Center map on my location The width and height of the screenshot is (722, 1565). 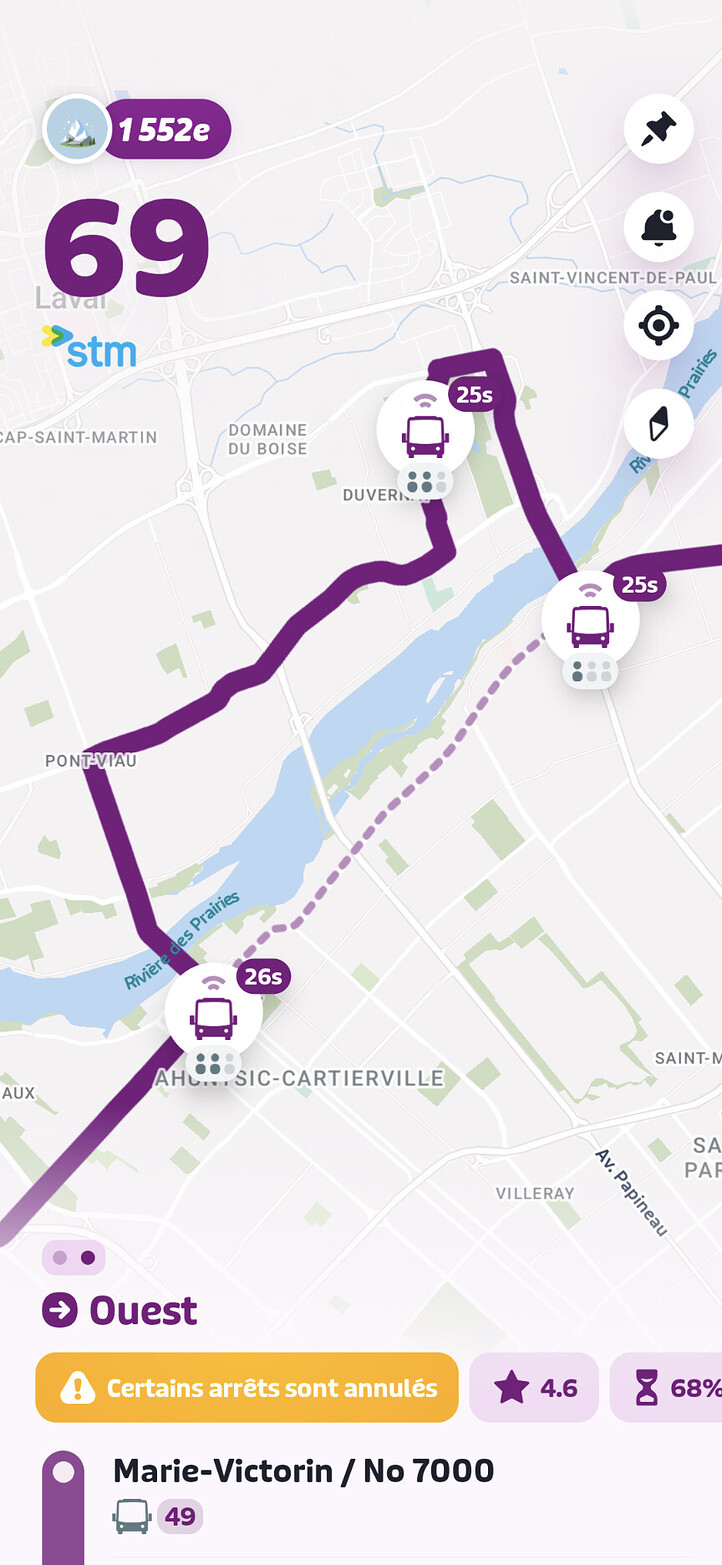click(659, 325)
